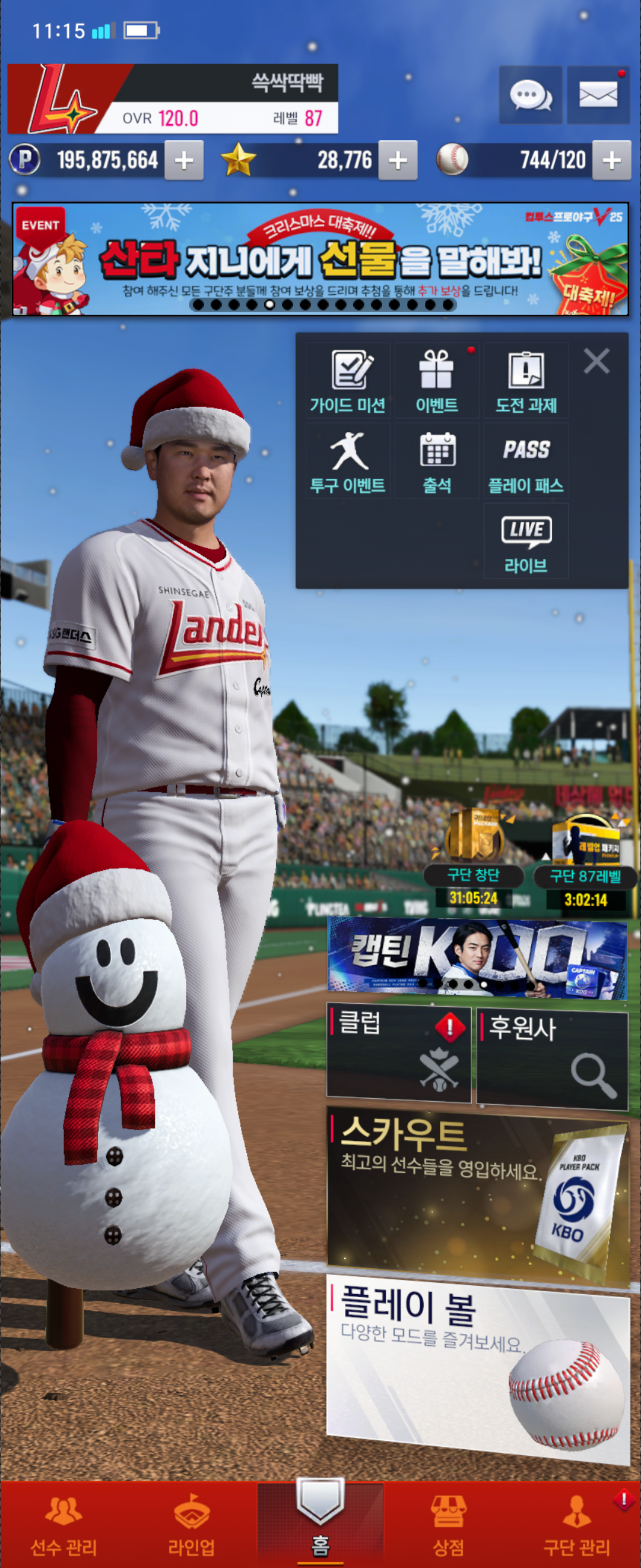
Task: Open 출석 attendance calendar
Action: pos(437,461)
